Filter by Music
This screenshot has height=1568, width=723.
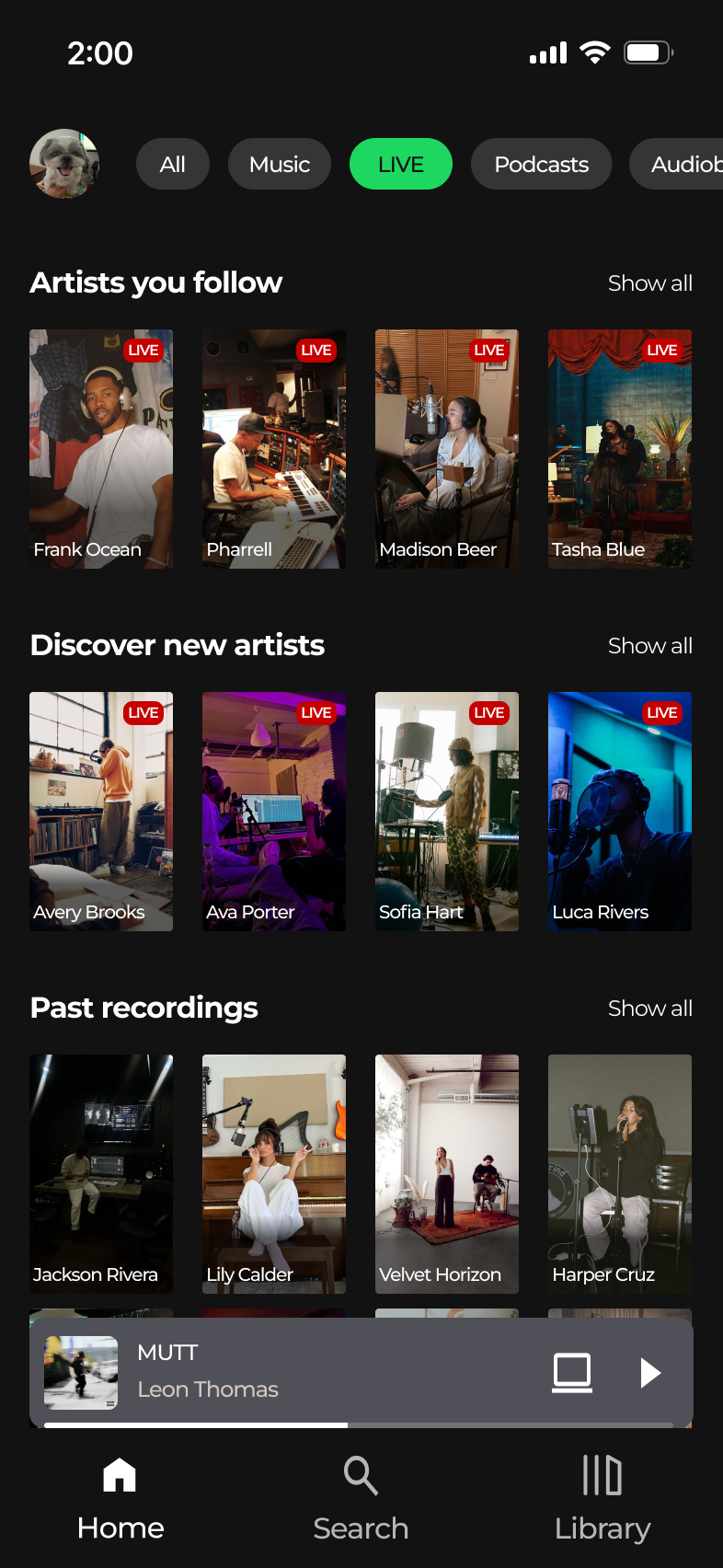(280, 165)
